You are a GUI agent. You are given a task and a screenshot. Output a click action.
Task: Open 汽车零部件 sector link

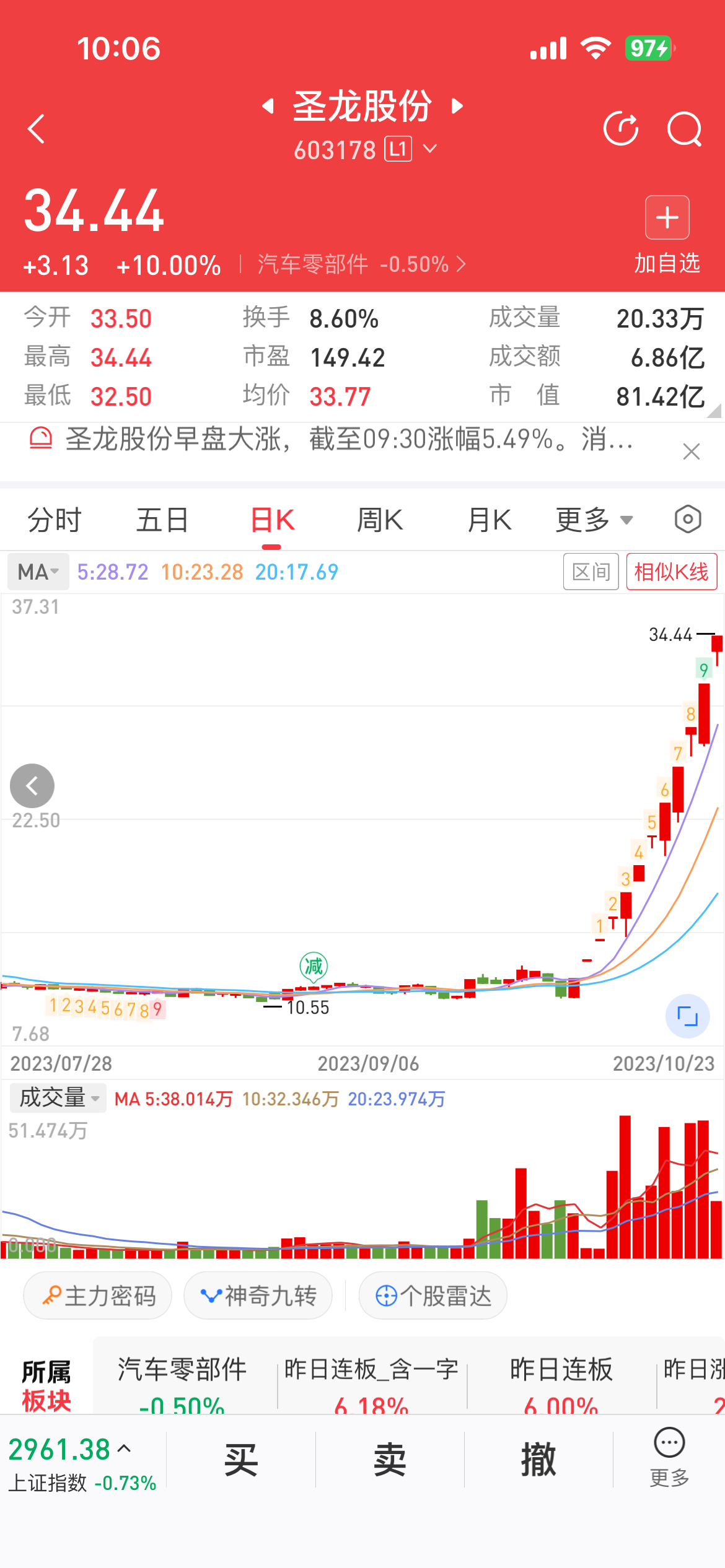click(x=361, y=264)
